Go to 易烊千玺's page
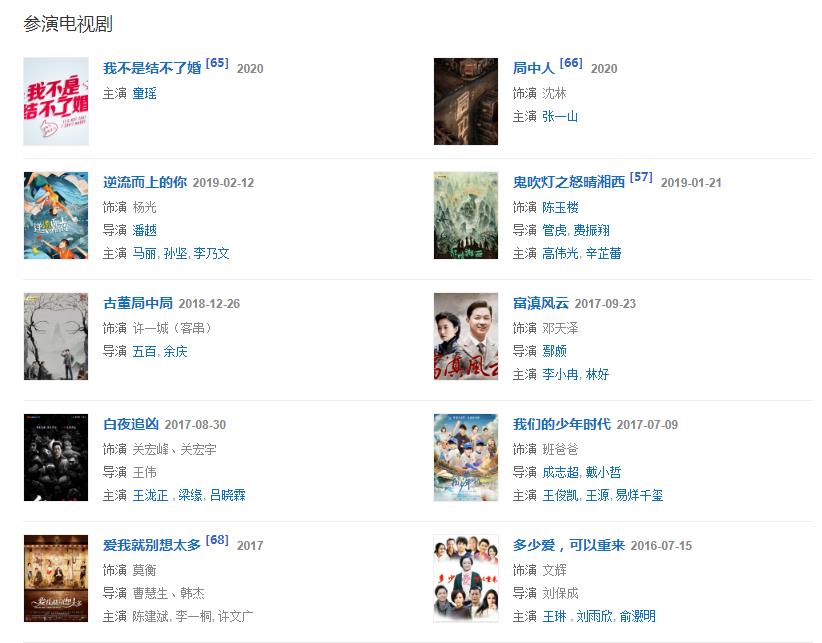822x643 pixels. (639, 495)
